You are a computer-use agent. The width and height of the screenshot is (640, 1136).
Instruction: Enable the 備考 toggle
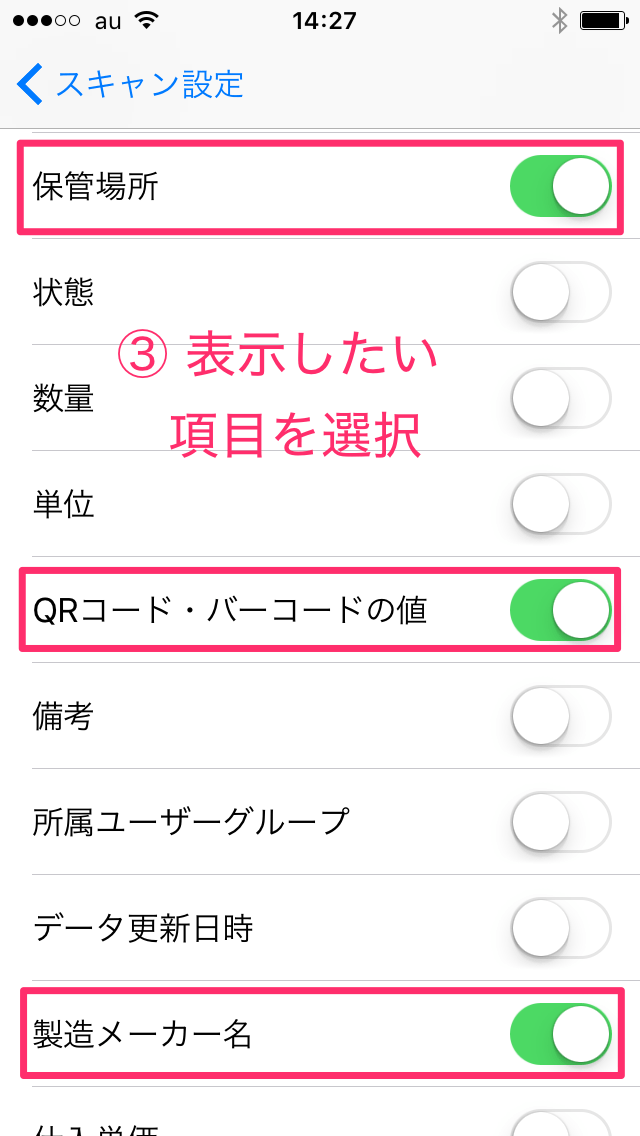click(x=561, y=716)
